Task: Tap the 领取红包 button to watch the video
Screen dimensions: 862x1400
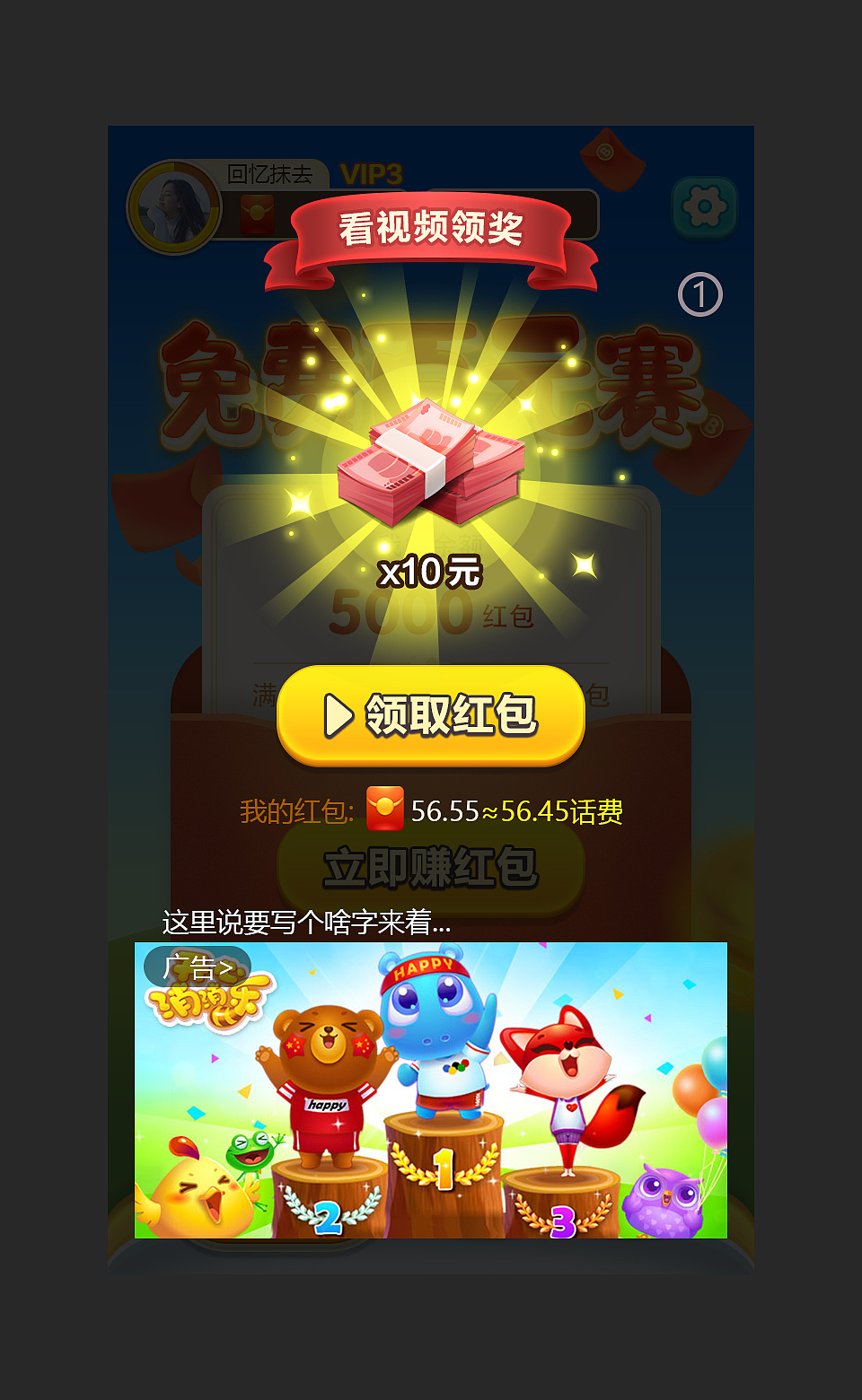Action: [431, 715]
